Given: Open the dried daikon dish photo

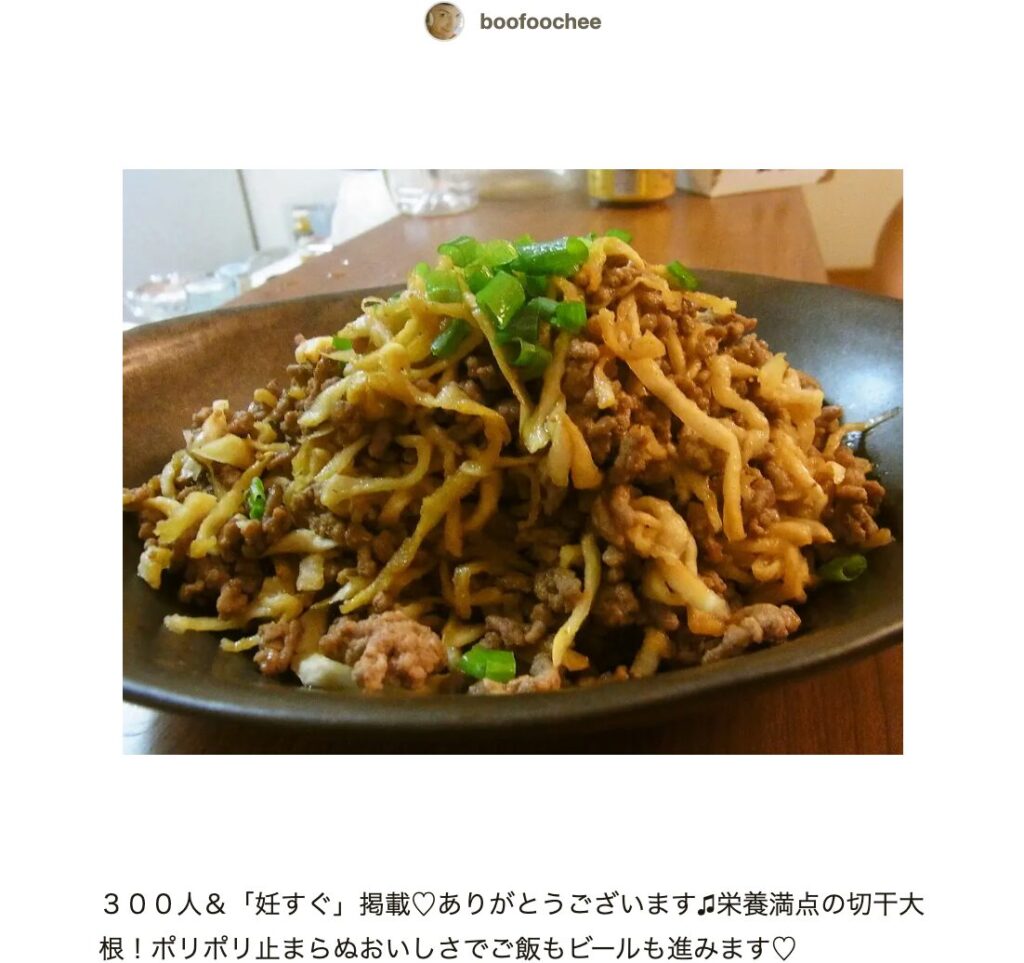Looking at the screenshot, I should pos(512,461).
